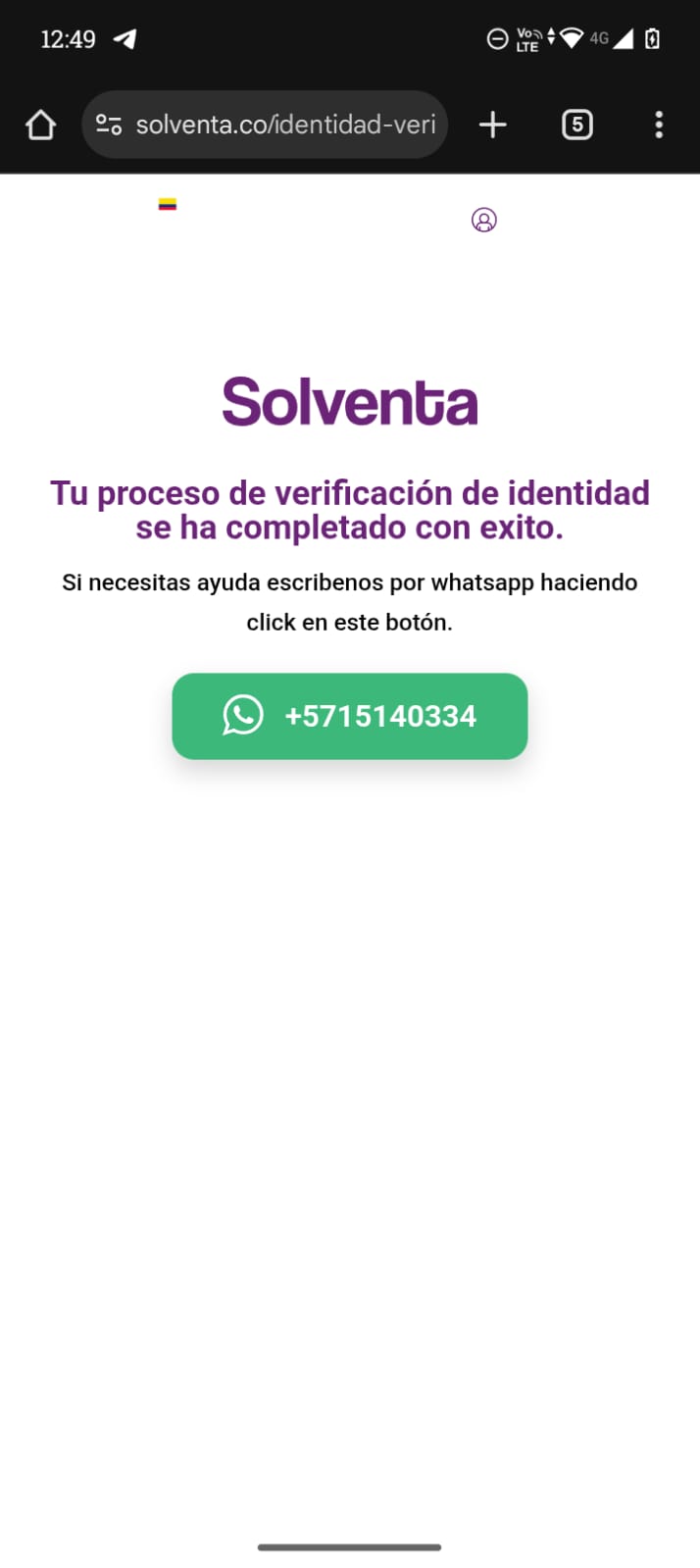
Task: Open the browser overflow menu
Action: 658,126
